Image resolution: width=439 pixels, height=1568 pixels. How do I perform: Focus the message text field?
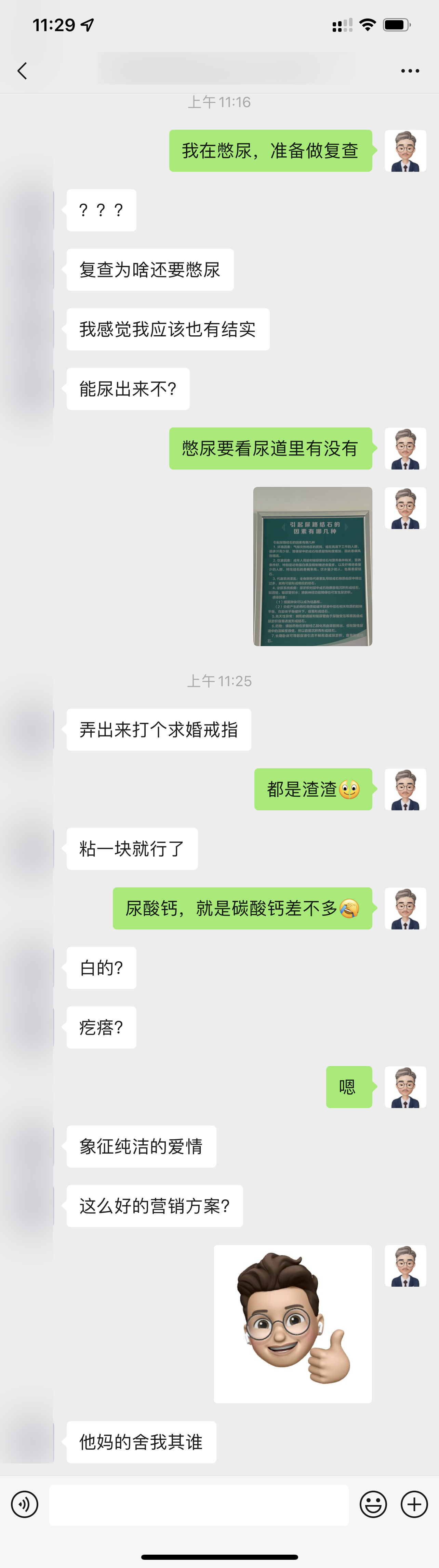tap(198, 1505)
